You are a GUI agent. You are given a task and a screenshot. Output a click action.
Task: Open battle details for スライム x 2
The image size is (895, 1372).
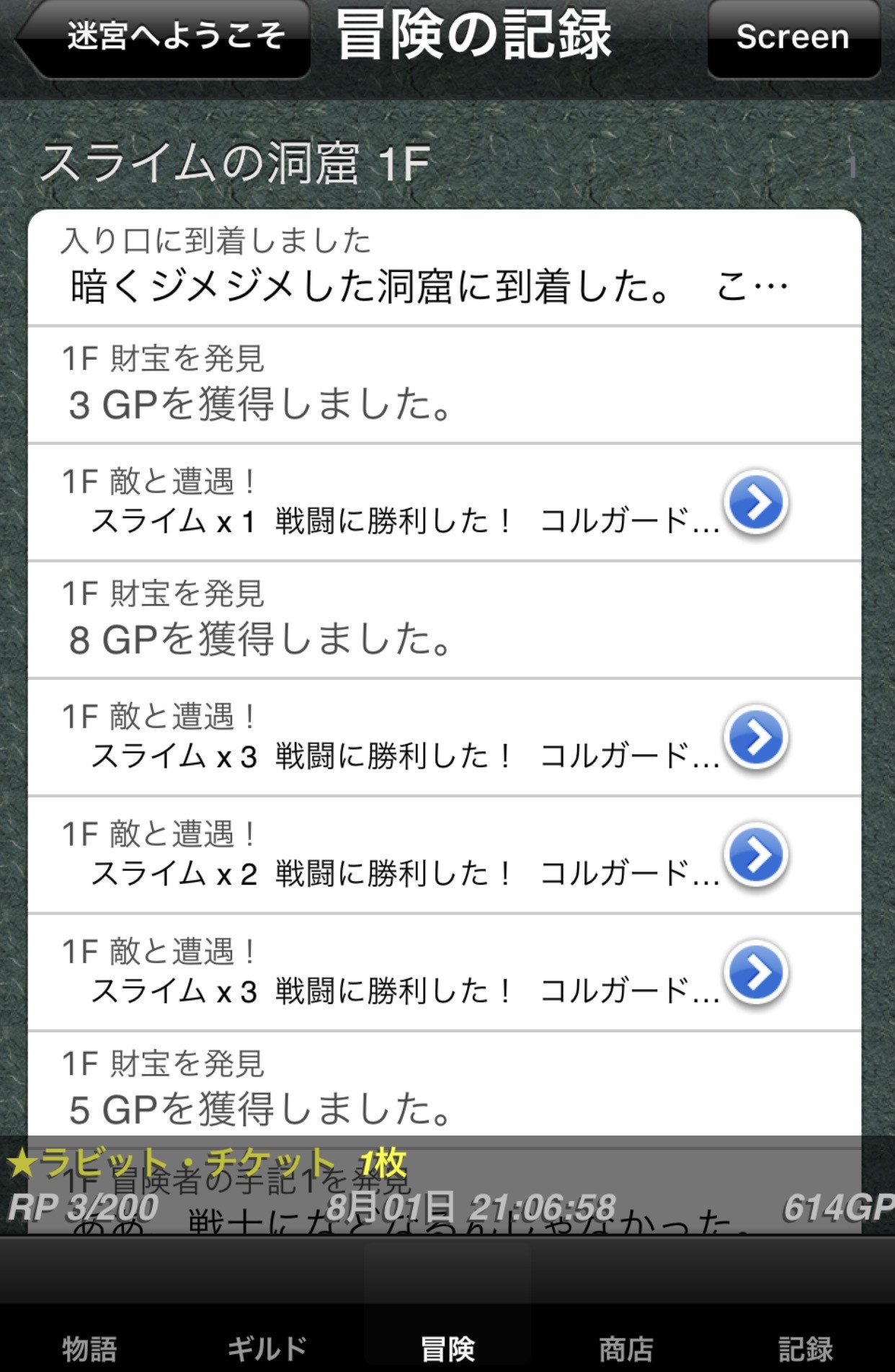(x=756, y=855)
